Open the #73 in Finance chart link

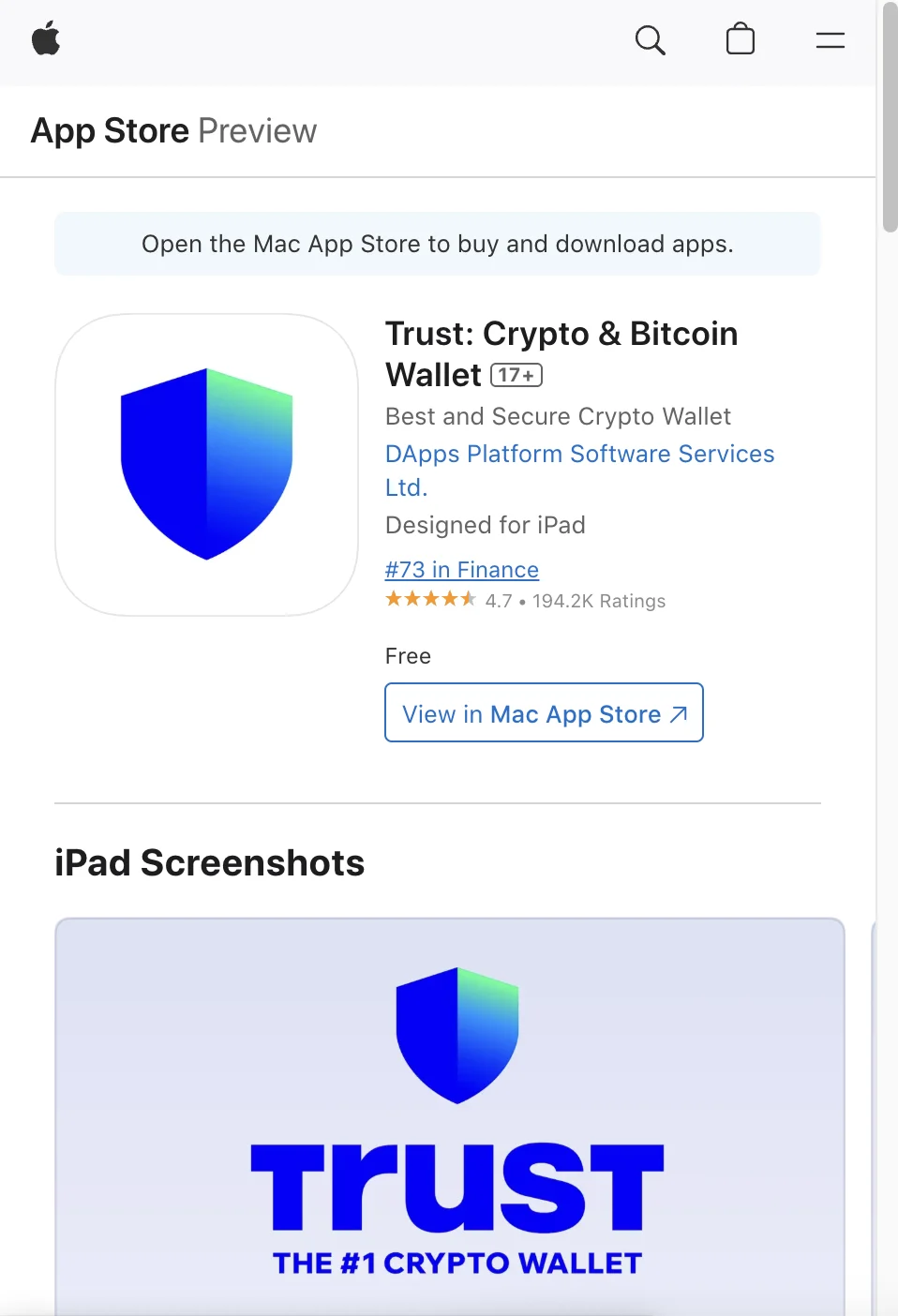coord(461,570)
